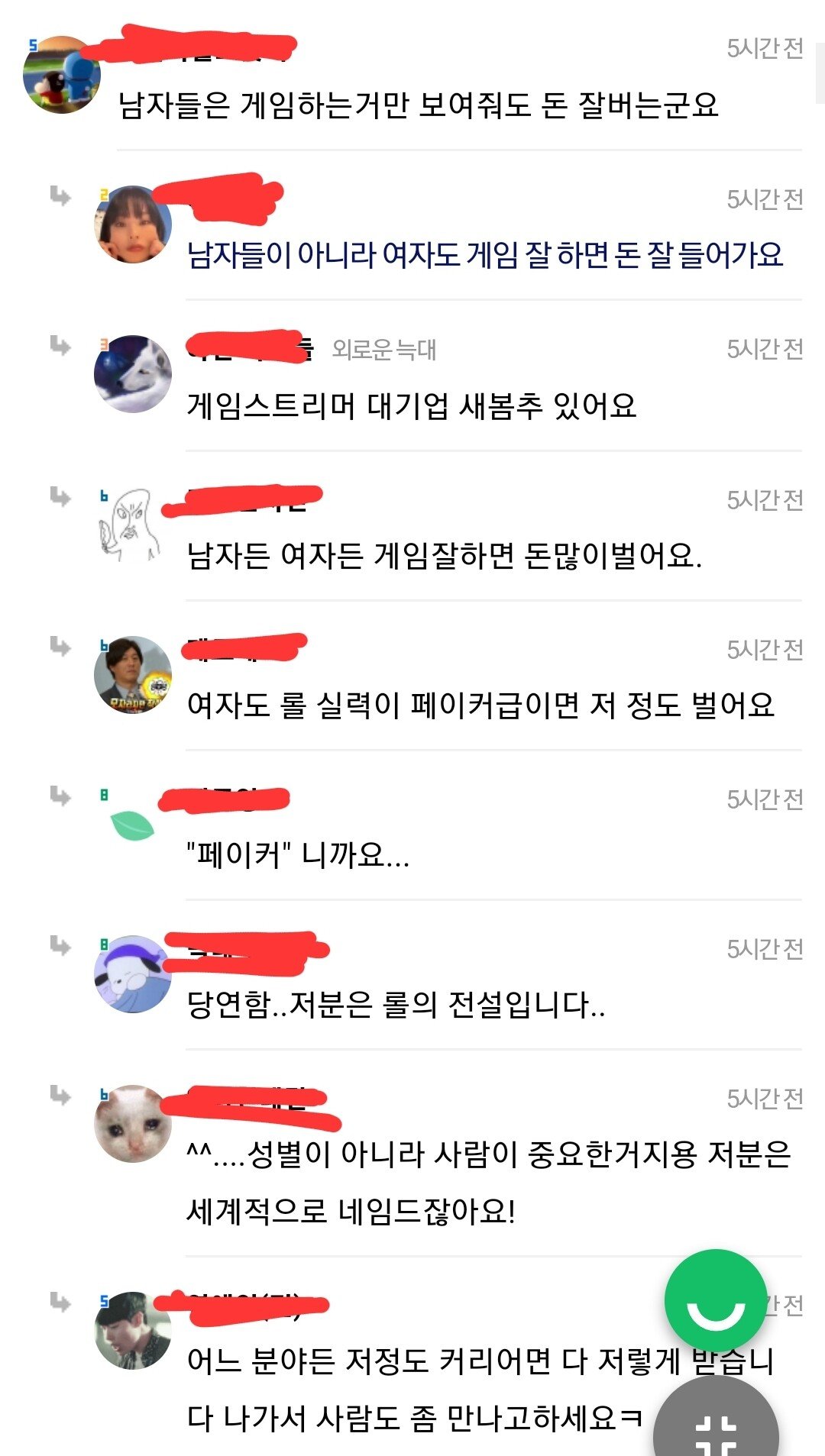The width and height of the screenshot is (825, 1456).
Task: View the crying cat avatar's profile
Action: click(x=133, y=1124)
